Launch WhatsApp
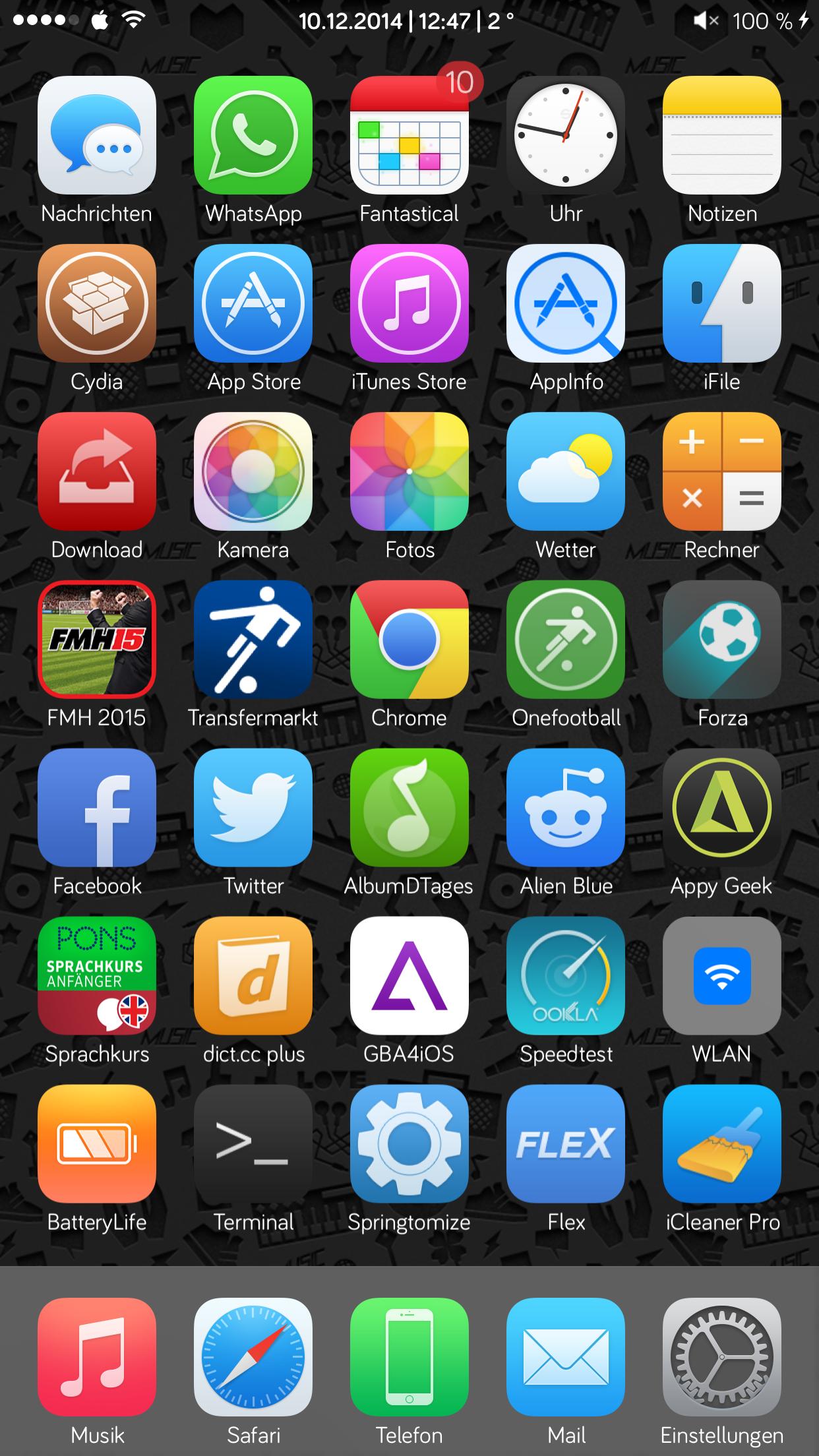 pos(253,135)
